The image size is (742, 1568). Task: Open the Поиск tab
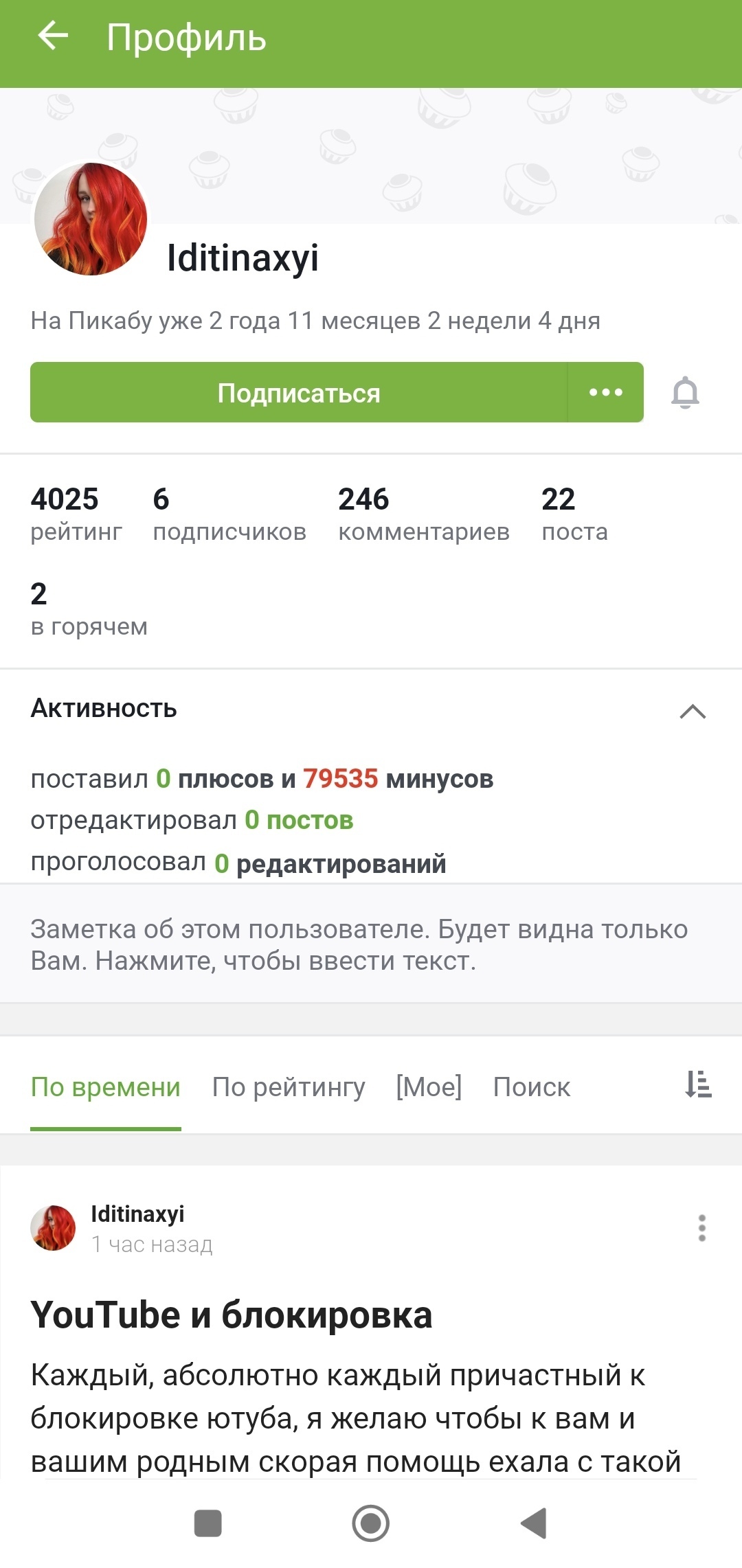(x=532, y=1087)
